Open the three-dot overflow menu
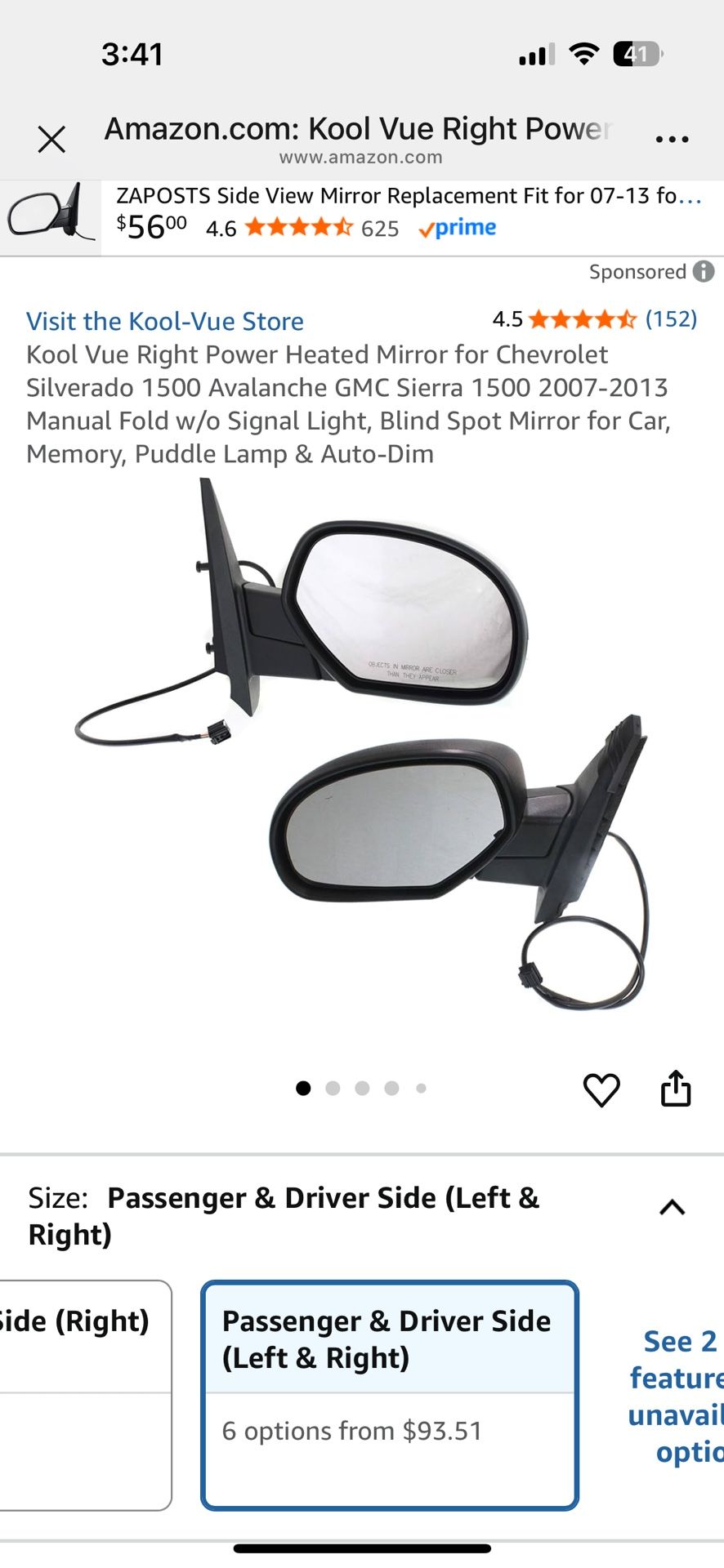Image resolution: width=724 pixels, height=1568 pixels. pyautogui.click(x=672, y=140)
